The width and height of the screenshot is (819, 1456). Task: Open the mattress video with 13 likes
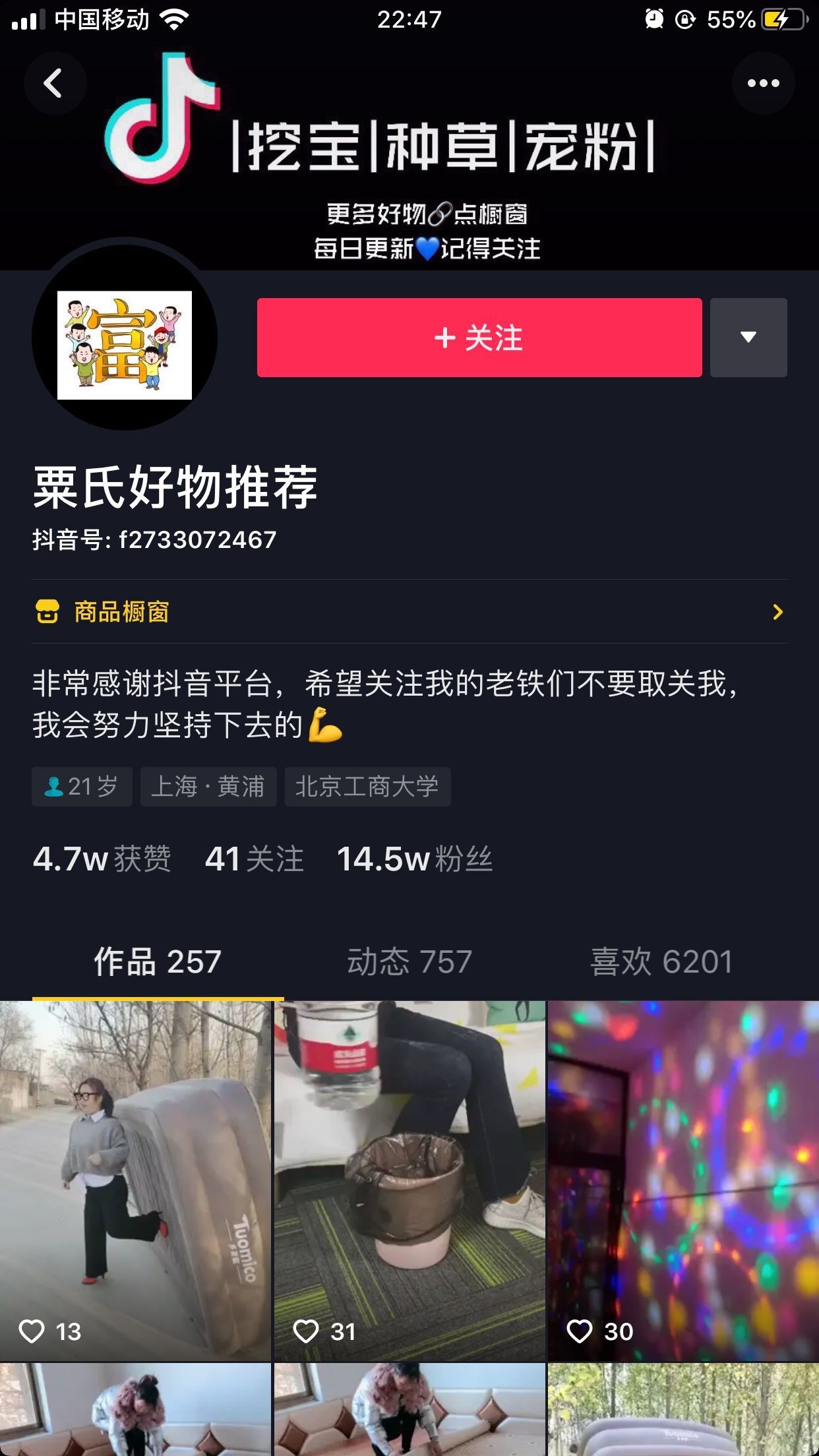pyautogui.click(x=135, y=1180)
